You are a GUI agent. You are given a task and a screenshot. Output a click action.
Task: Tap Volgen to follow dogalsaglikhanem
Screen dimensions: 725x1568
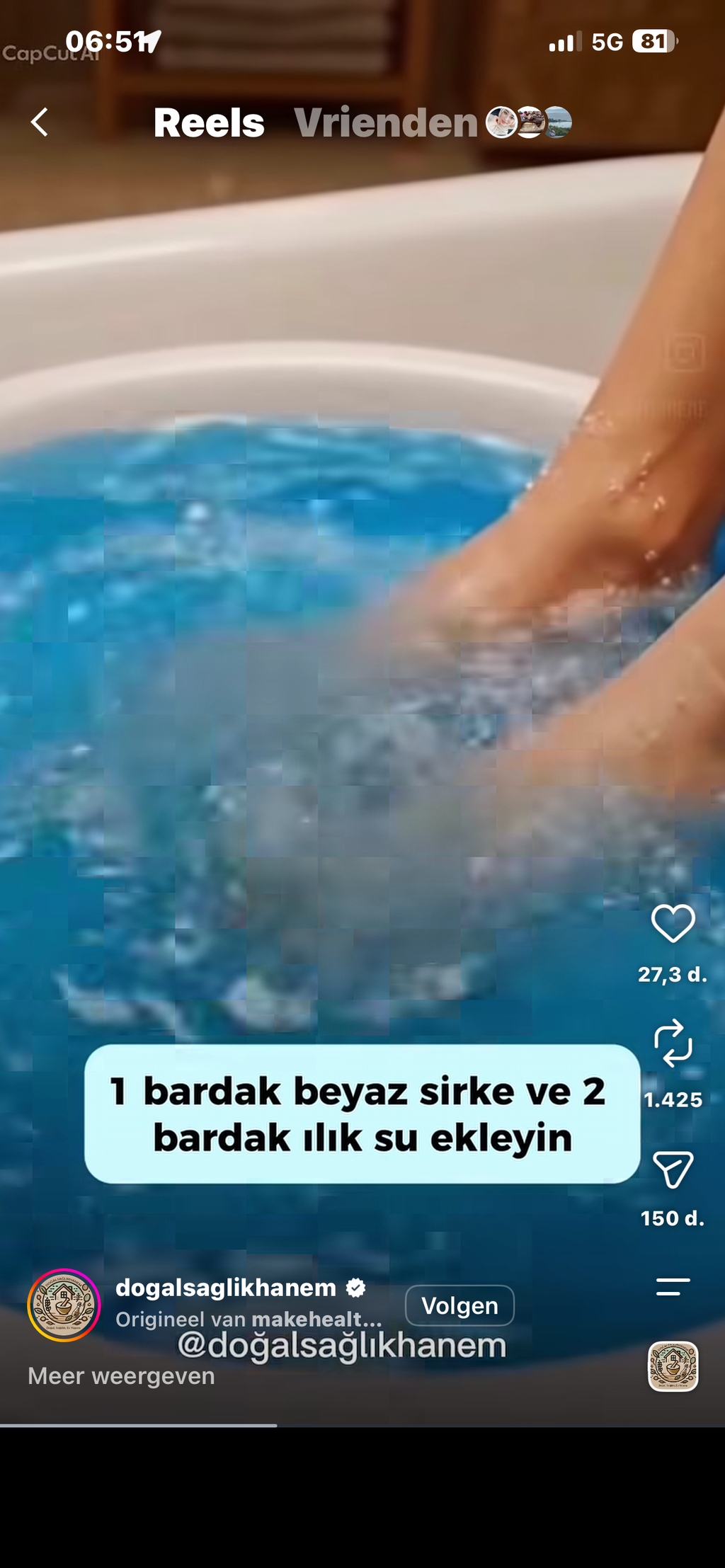459,1305
